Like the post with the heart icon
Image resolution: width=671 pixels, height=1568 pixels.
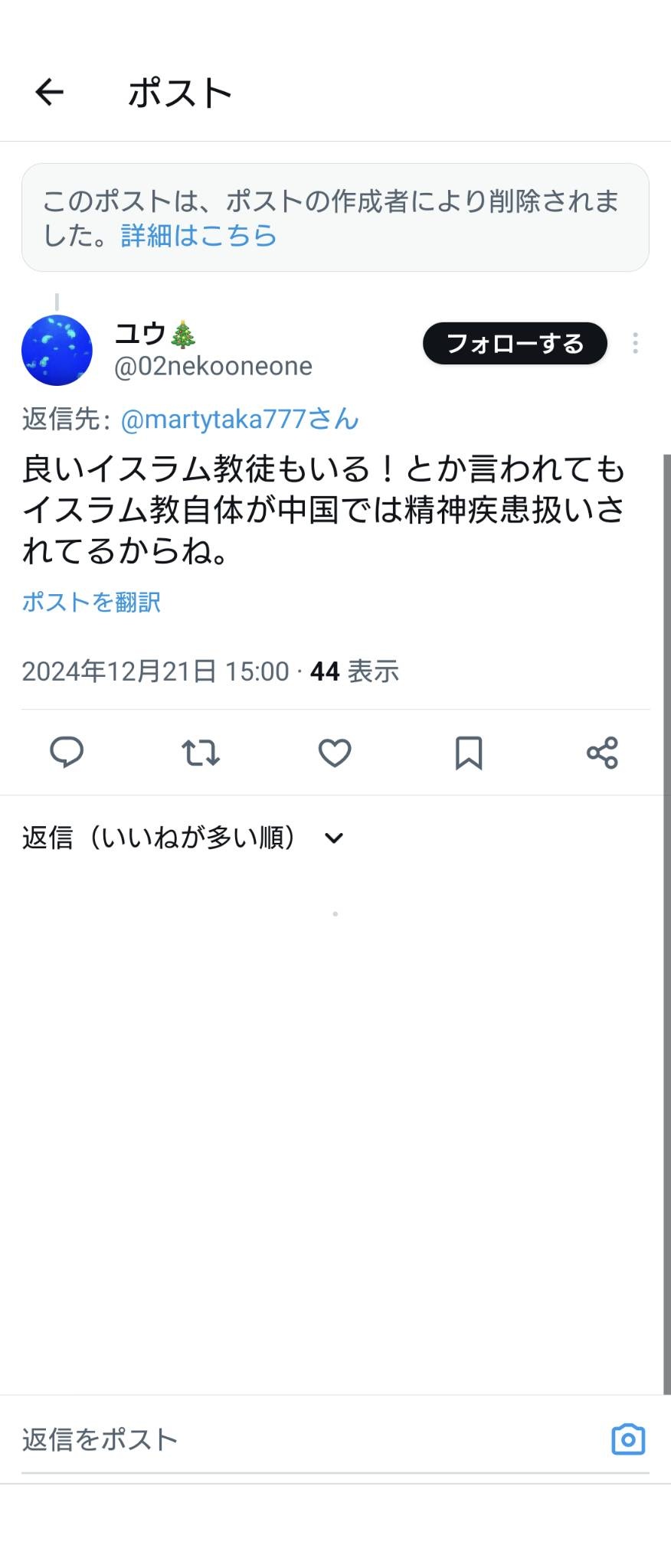pos(335,753)
